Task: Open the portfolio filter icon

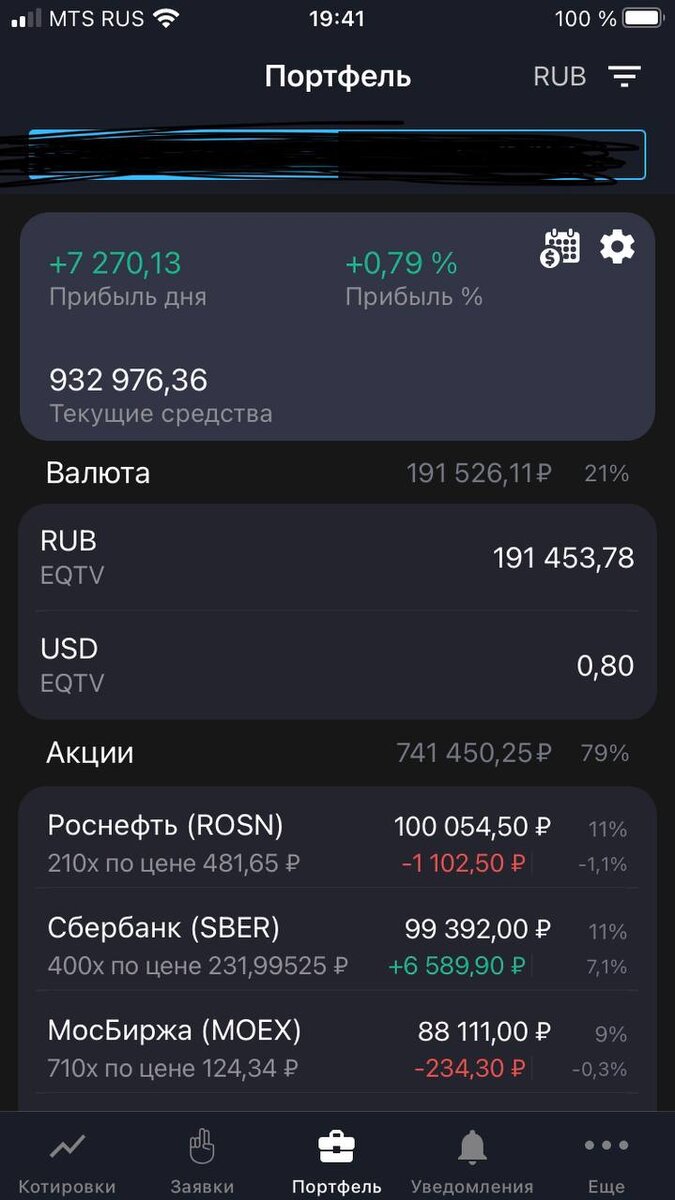Action: [625, 77]
